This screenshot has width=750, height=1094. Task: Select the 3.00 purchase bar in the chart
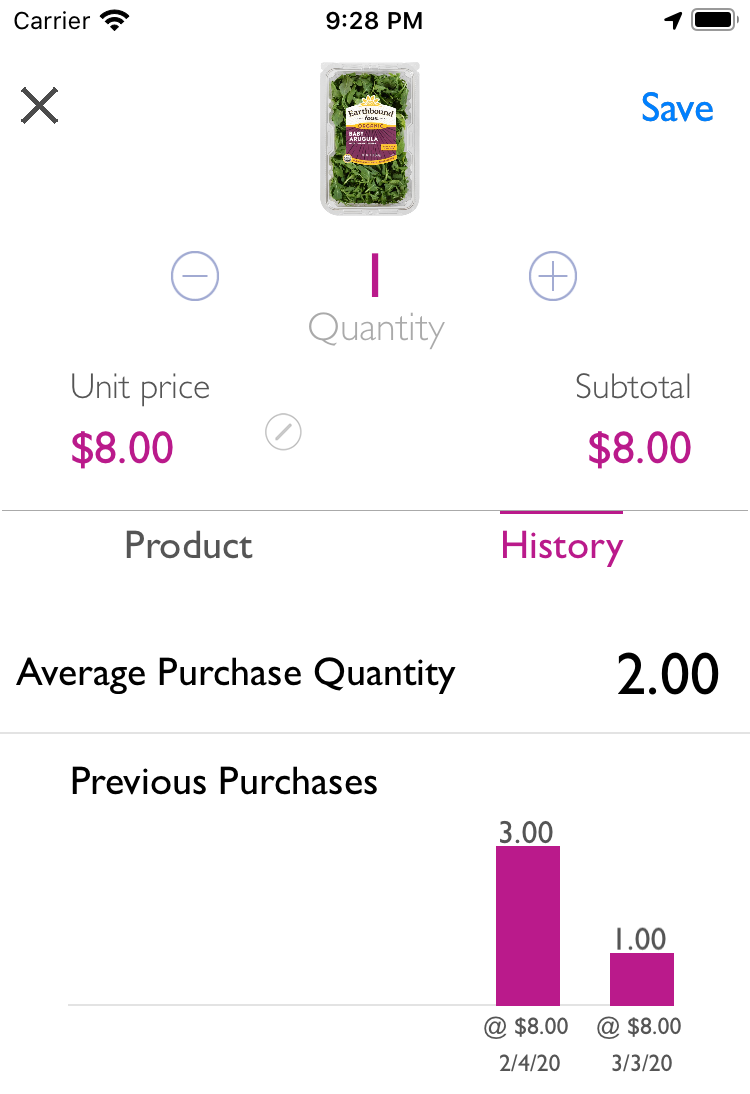coord(528,925)
